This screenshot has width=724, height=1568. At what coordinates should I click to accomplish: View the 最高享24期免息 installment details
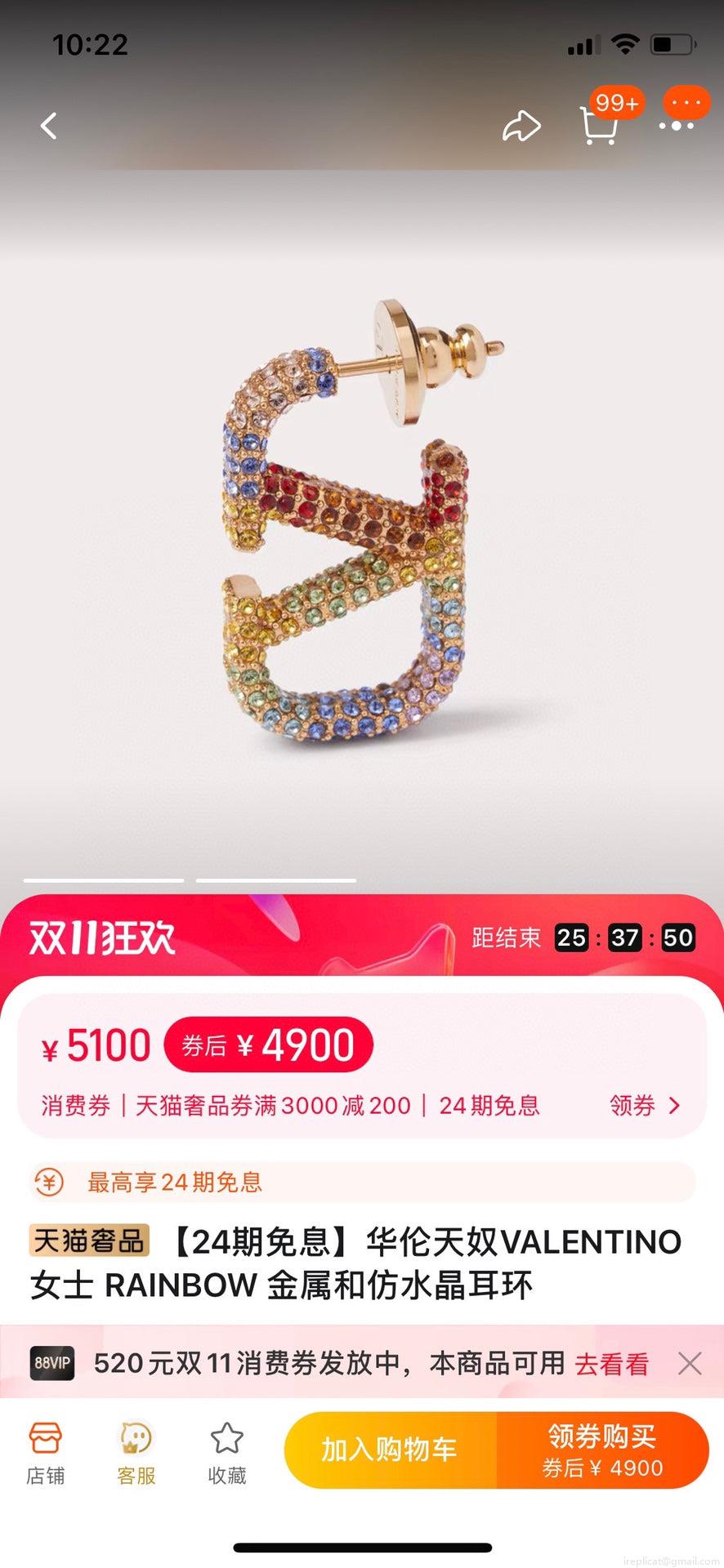[x=362, y=1182]
